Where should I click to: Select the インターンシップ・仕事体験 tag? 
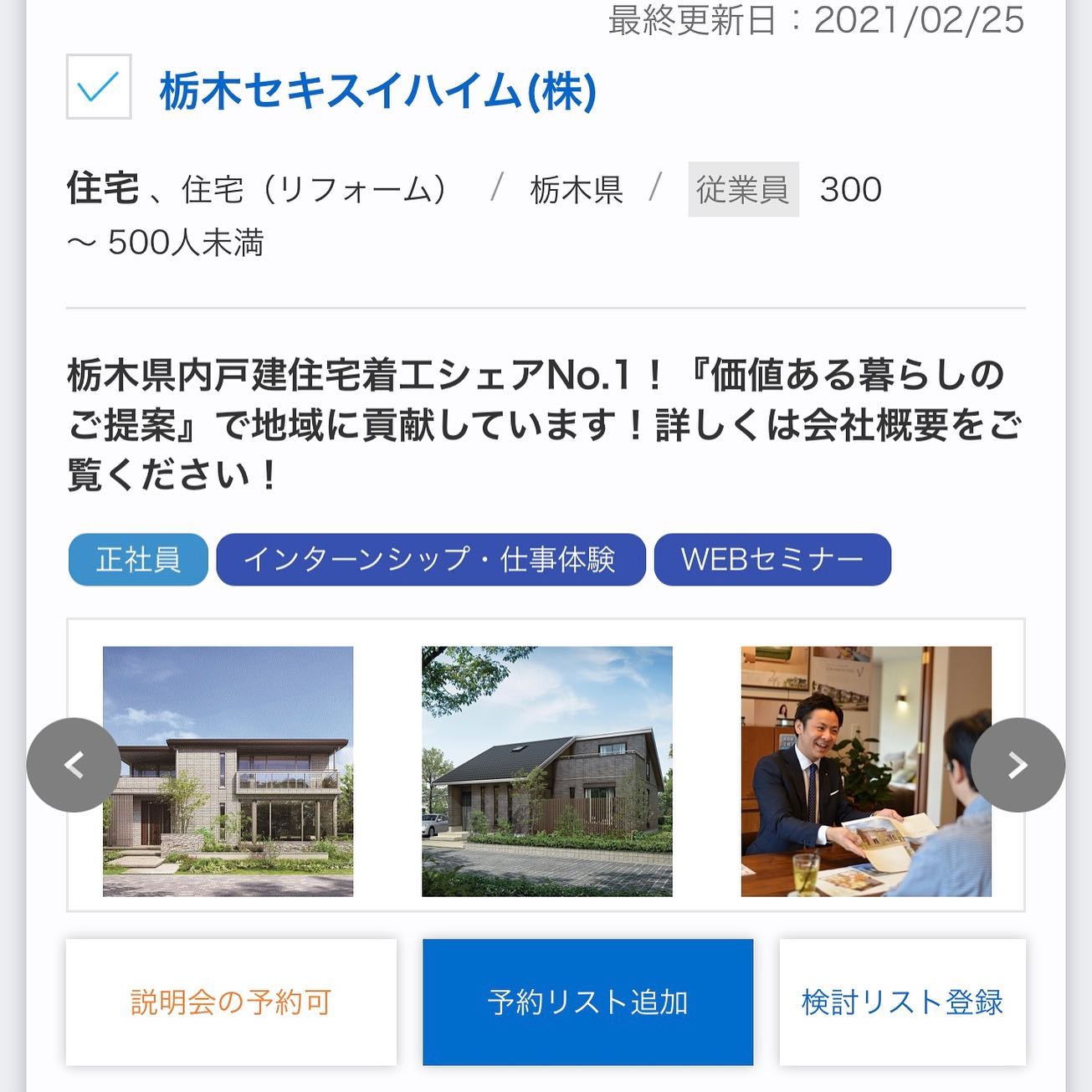[430, 559]
